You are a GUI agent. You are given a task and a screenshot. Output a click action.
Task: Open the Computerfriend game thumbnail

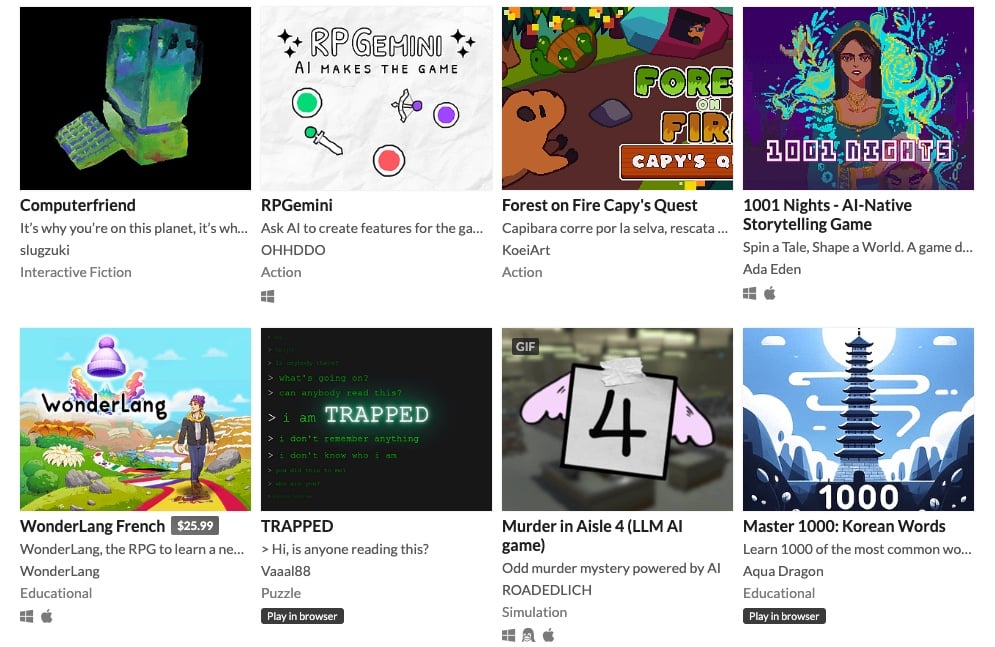tap(135, 98)
